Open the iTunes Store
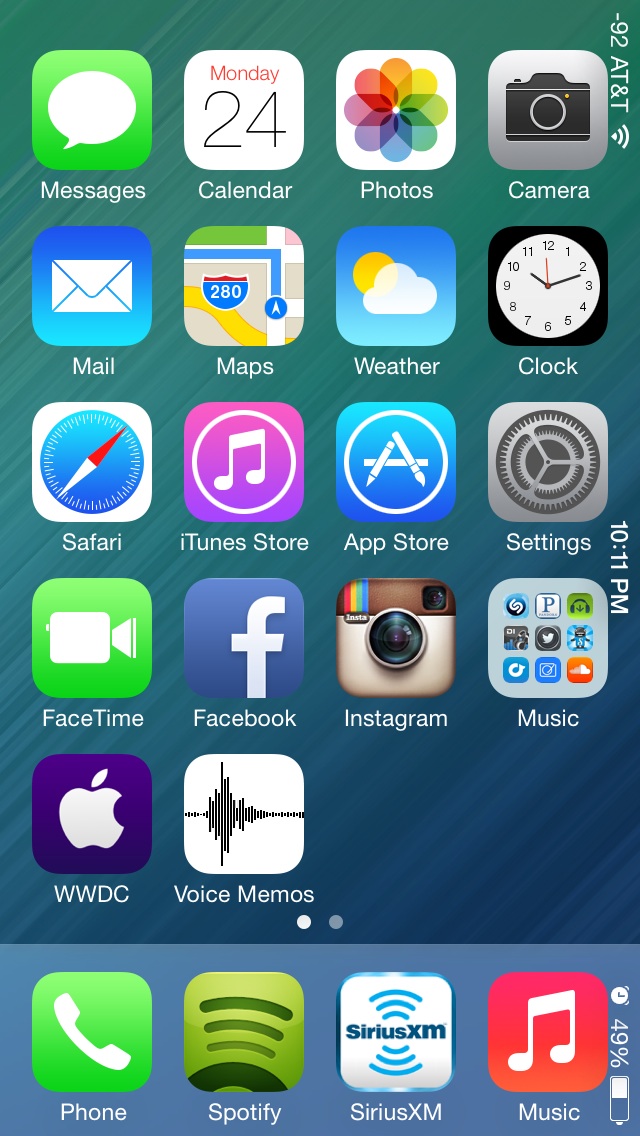 [244, 462]
